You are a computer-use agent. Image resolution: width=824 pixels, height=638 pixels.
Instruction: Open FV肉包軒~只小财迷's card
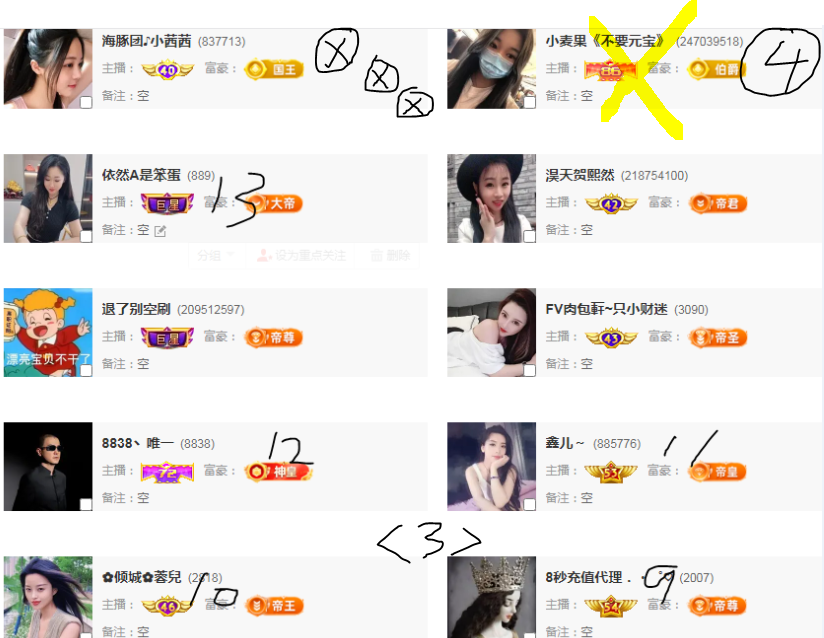(606, 309)
